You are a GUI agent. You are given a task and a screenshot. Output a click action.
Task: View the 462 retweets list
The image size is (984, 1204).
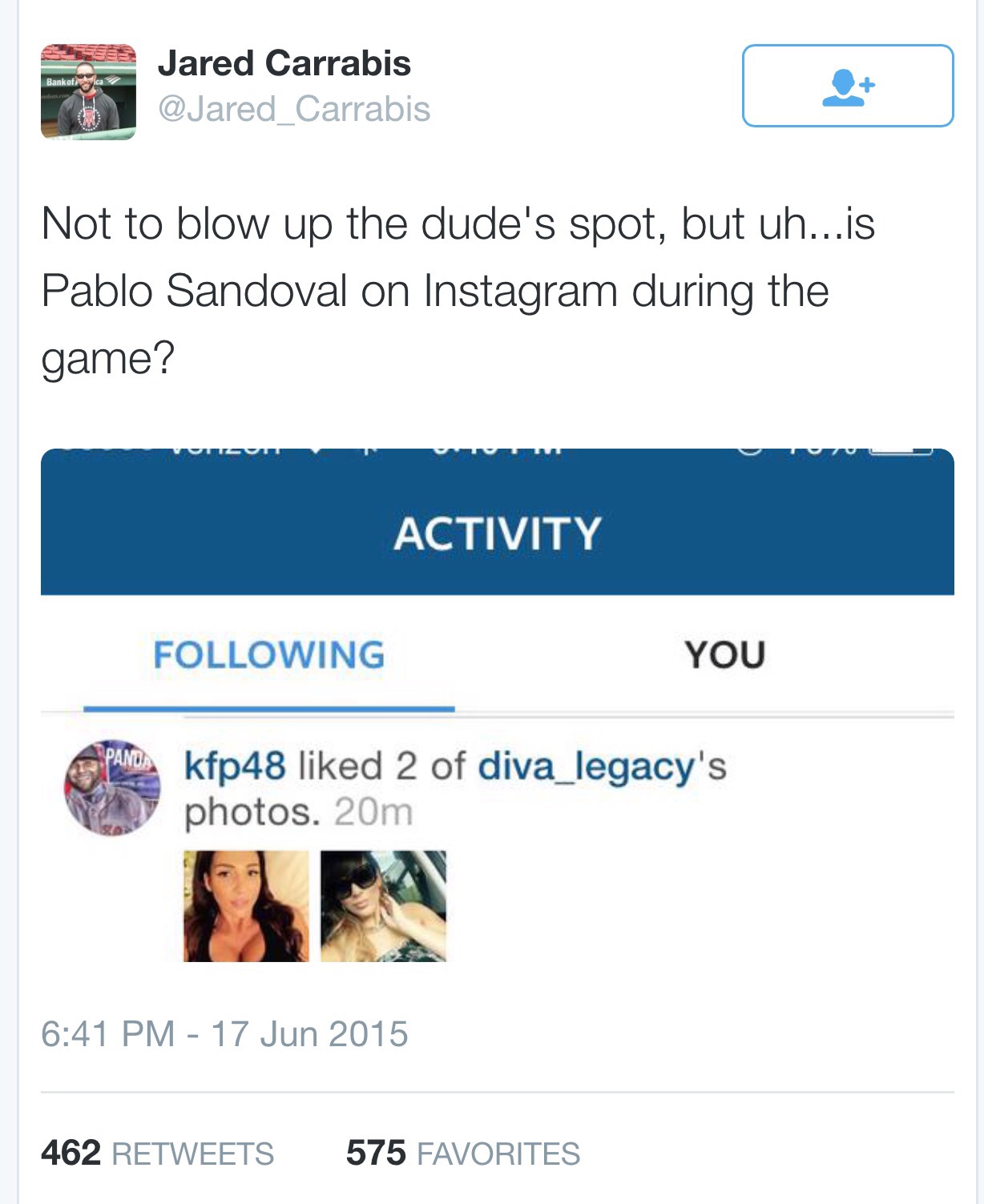click(x=158, y=1154)
